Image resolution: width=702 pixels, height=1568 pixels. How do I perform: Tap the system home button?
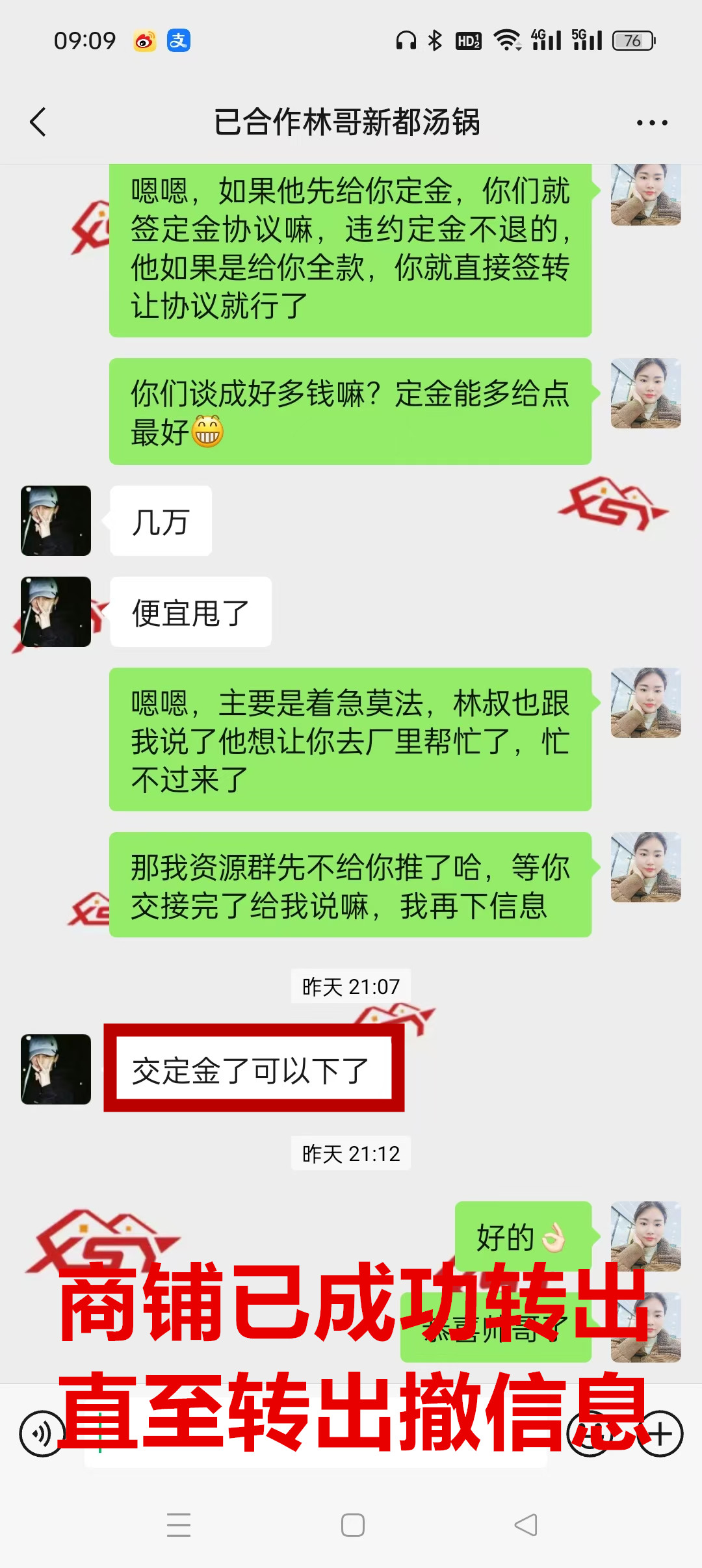(x=352, y=1524)
